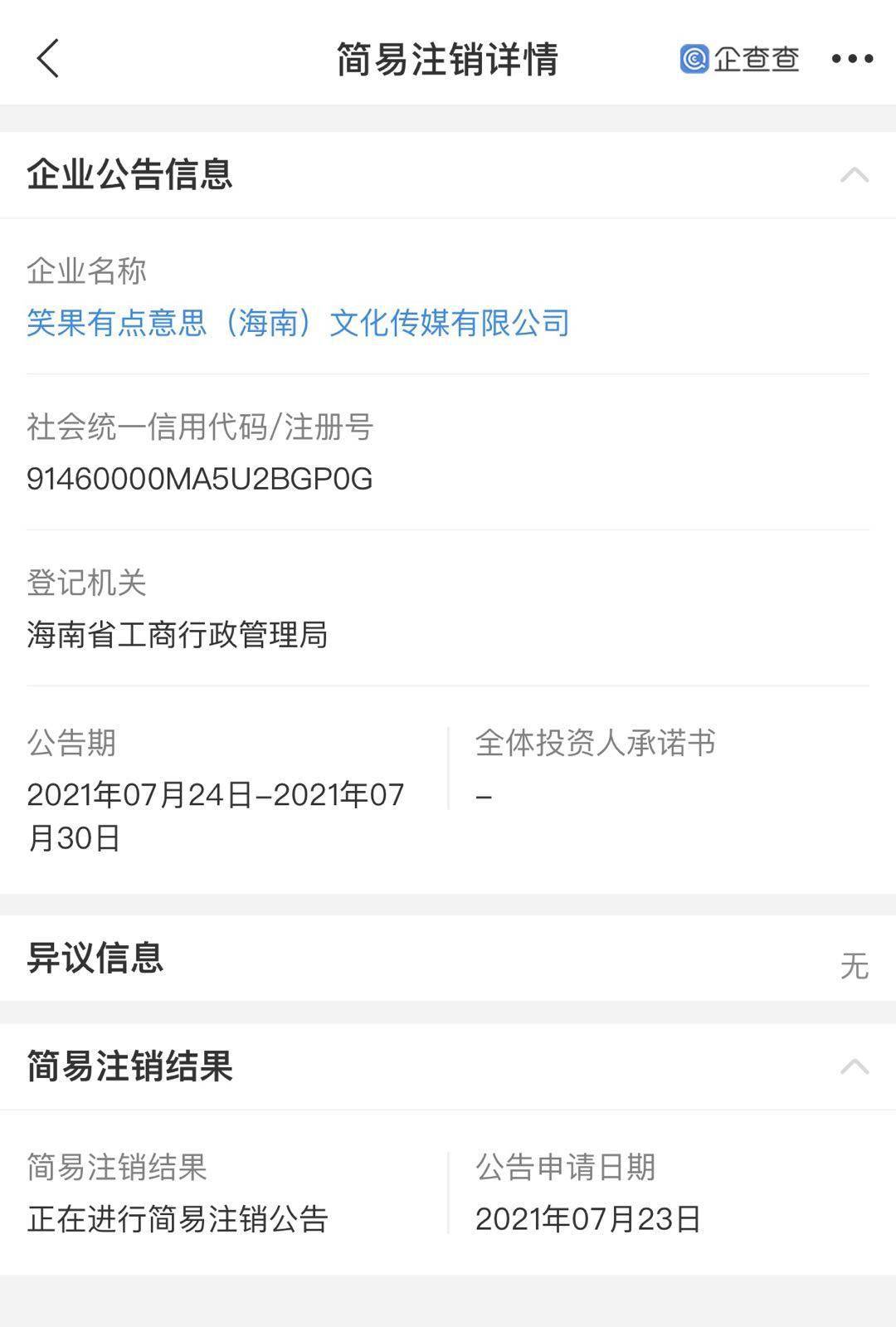Viewport: 896px width, 1327px height.
Task: Open 笑果有点意思（海南）文化传媒有限公司 company link
Action: coord(298,323)
